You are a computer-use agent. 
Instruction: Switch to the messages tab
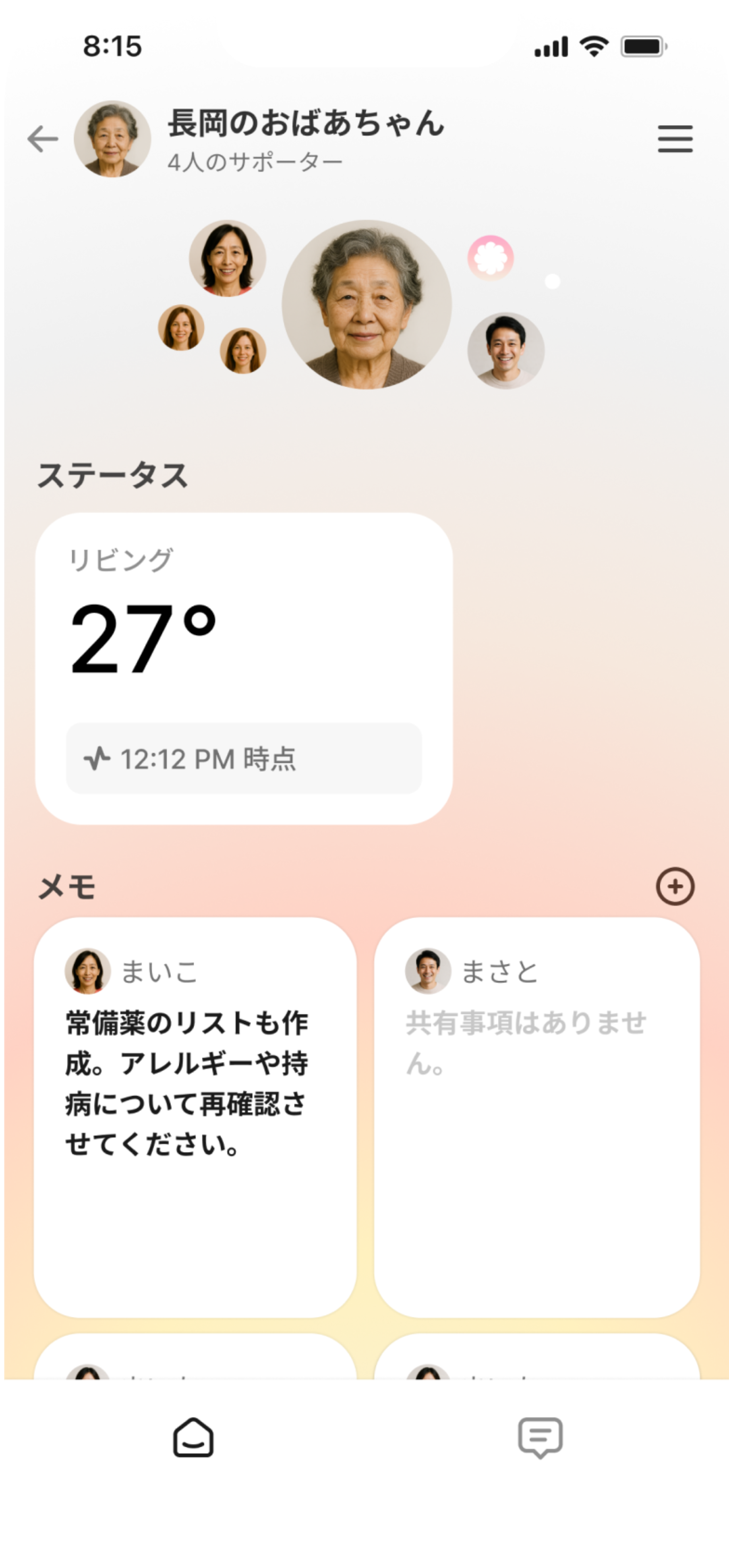pyautogui.click(x=540, y=1438)
